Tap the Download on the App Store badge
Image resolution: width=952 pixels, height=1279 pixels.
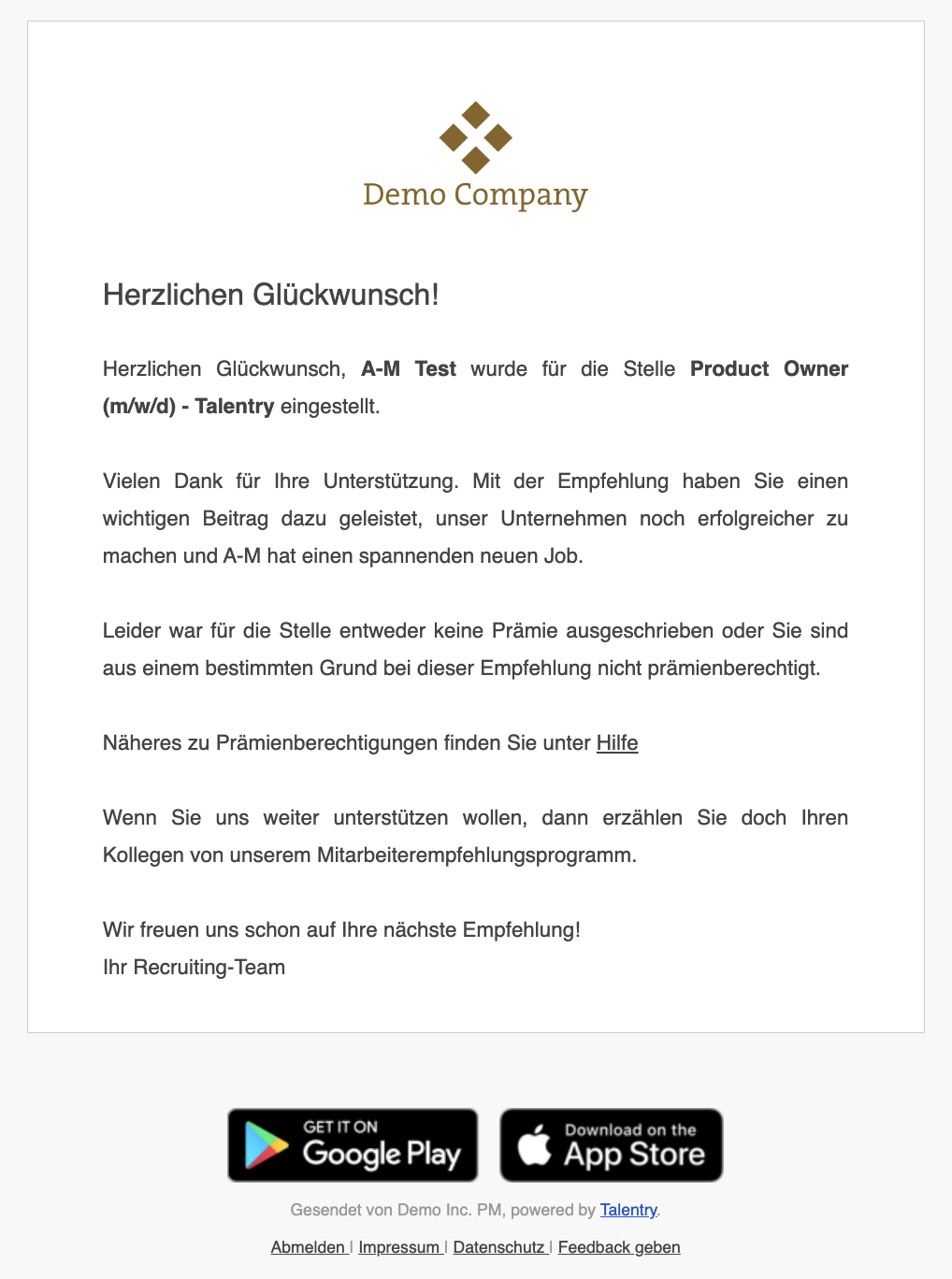(612, 1145)
